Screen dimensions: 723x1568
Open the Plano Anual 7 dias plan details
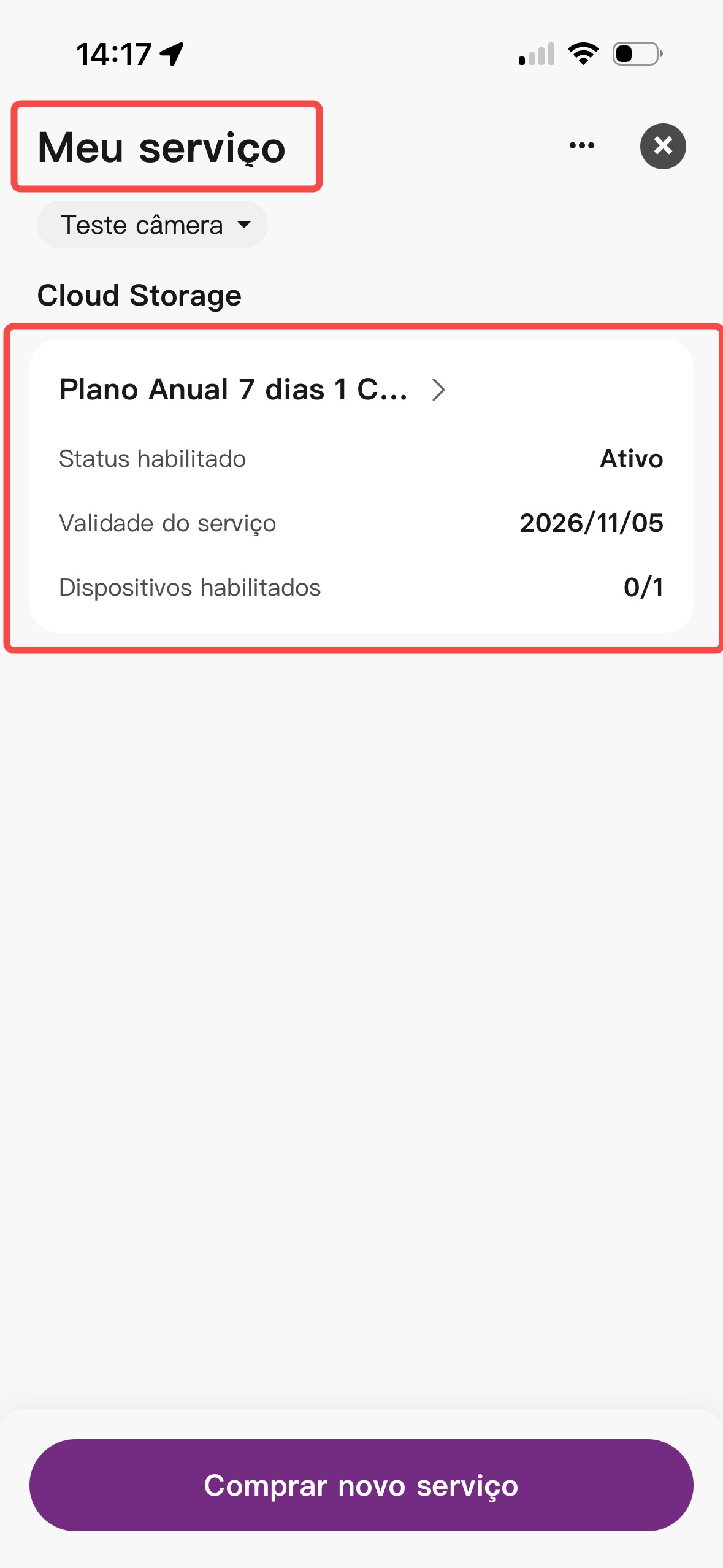tap(253, 390)
